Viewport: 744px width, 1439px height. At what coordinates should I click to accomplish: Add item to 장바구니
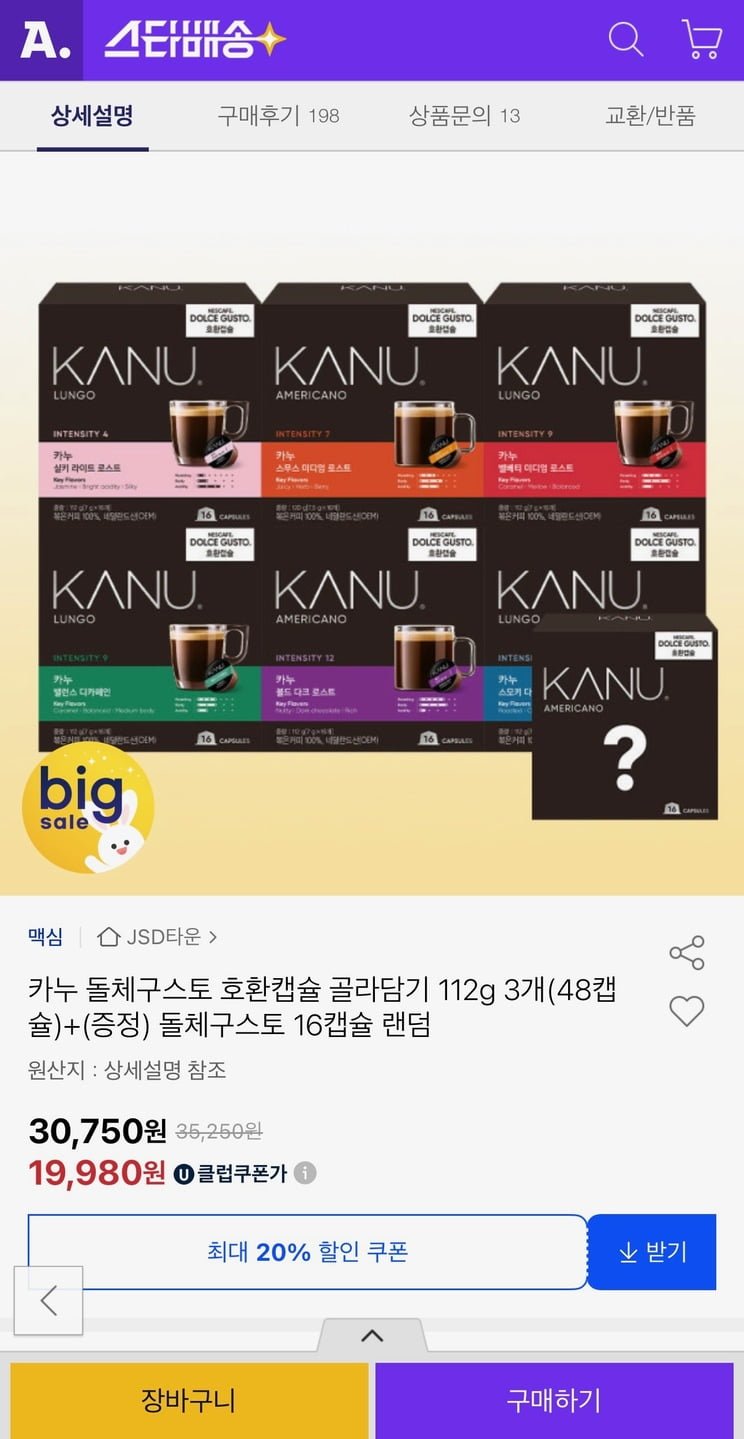(189, 1400)
